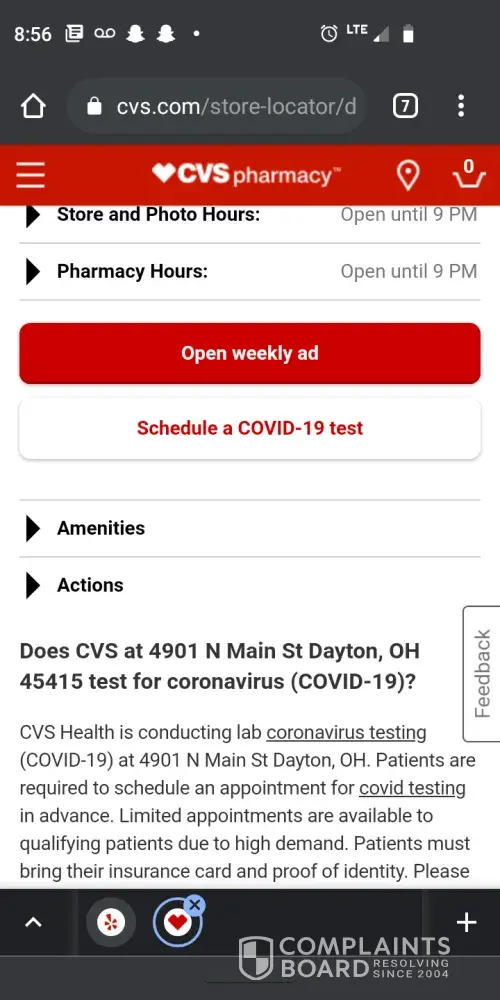Expand the bottom tab strip chevron
500x1000 pixels.
click(x=33, y=922)
